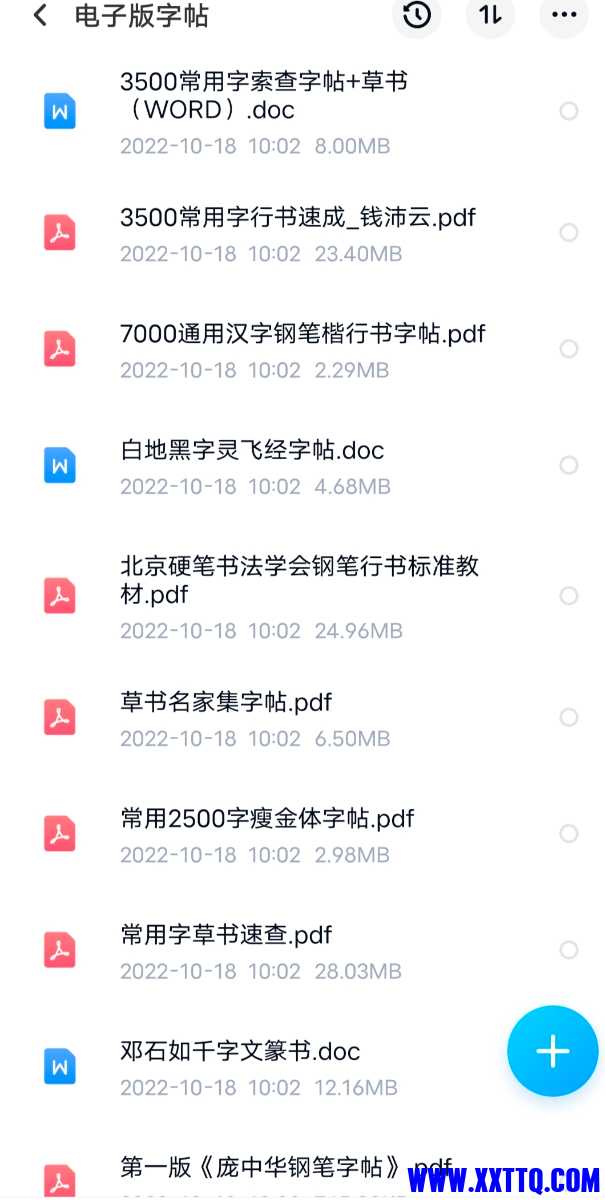Select the 3500常用字行书速成_钱沛云.pdf checkbox
This screenshot has height=1200, width=605.
569,233
